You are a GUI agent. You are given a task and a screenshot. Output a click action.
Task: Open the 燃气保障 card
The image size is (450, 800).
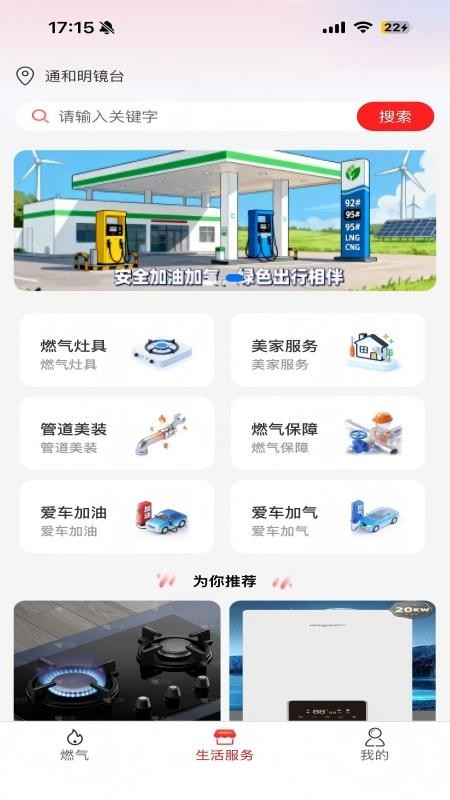(328, 433)
